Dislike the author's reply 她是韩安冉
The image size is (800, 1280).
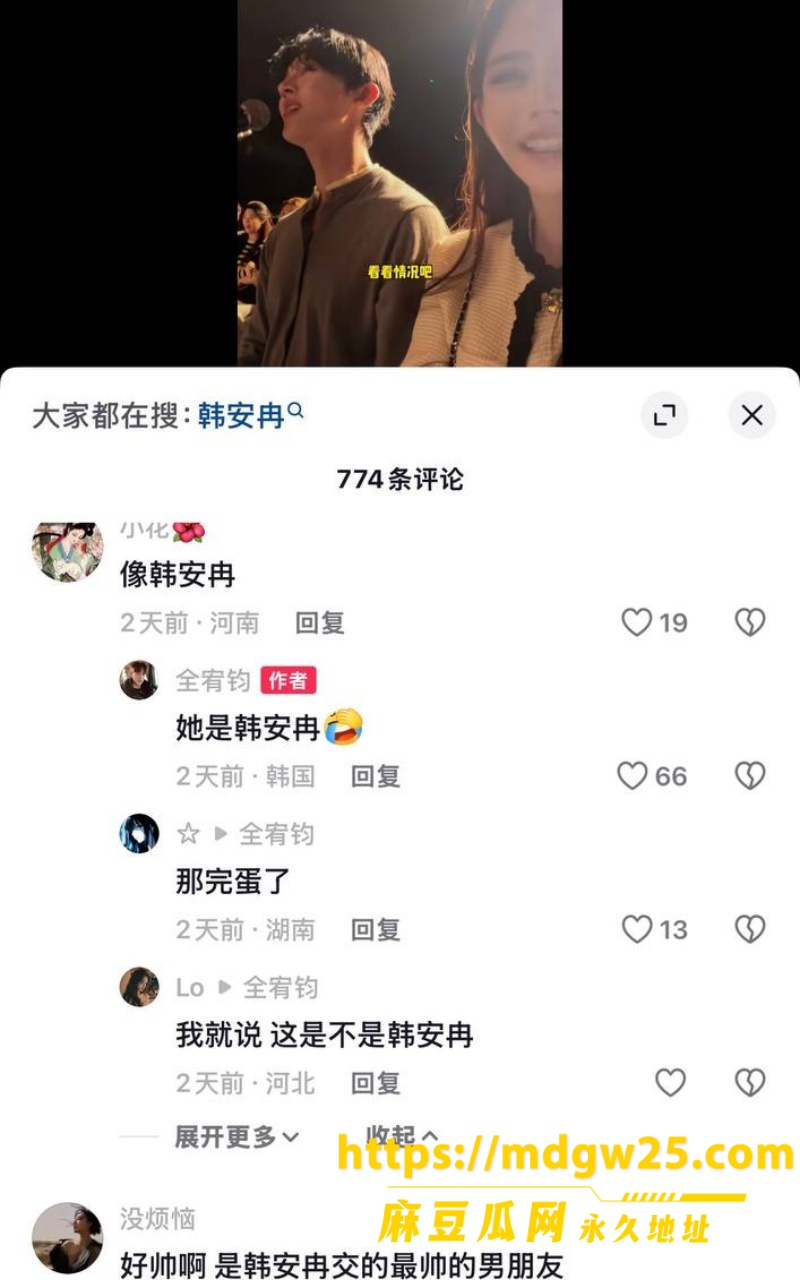click(x=750, y=776)
